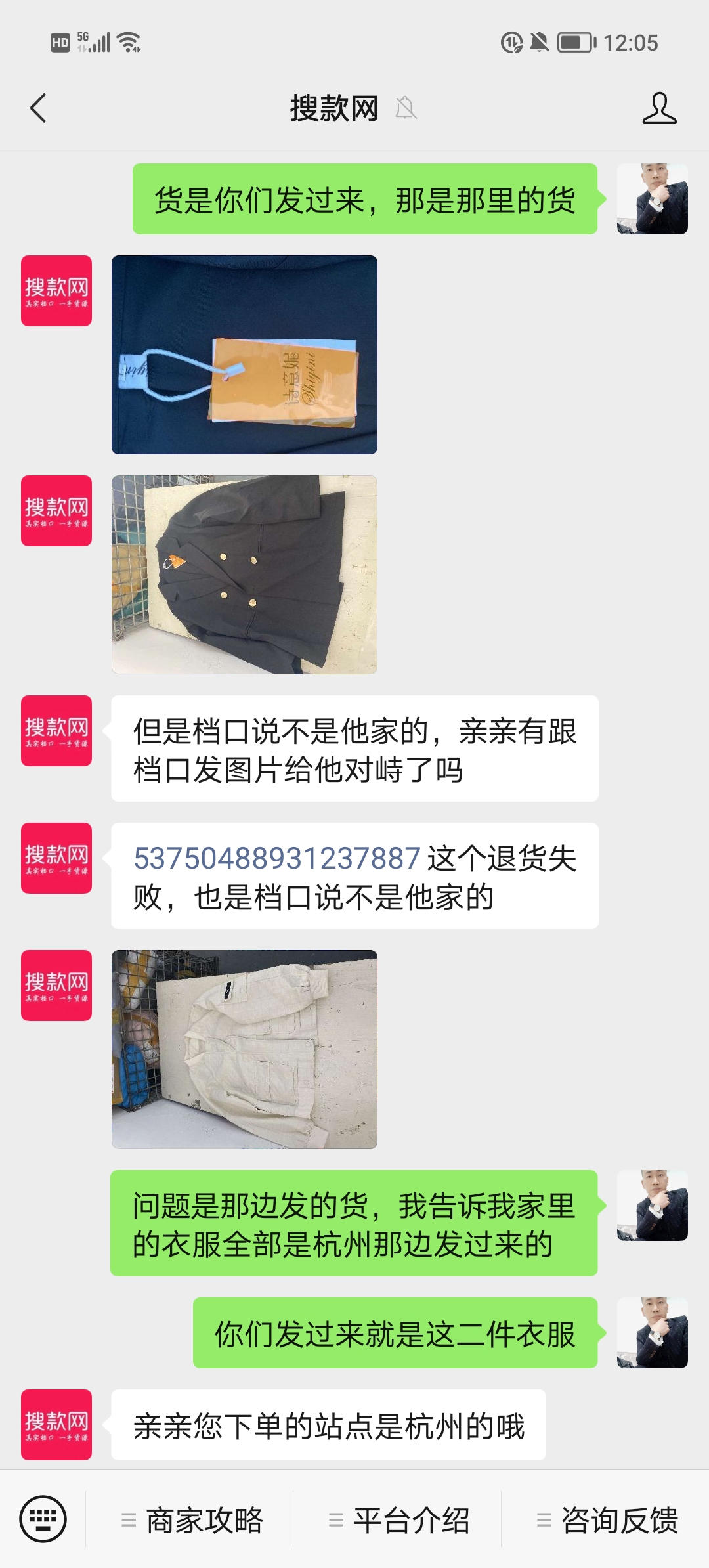View the orange hang tag photo
Viewport: 709px width, 1568px height.
point(244,355)
